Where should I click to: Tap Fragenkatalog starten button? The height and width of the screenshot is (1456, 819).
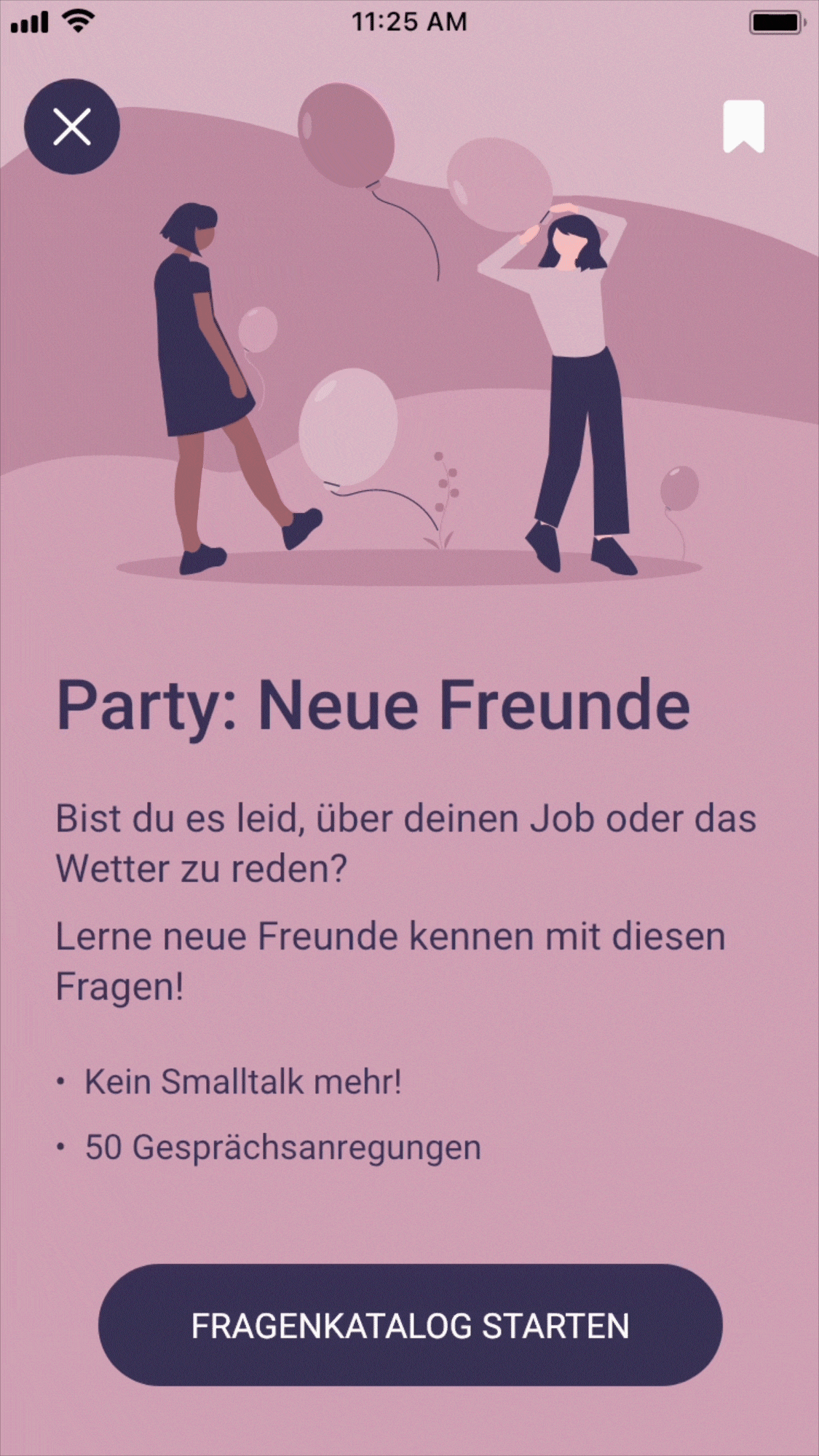[x=411, y=1325]
